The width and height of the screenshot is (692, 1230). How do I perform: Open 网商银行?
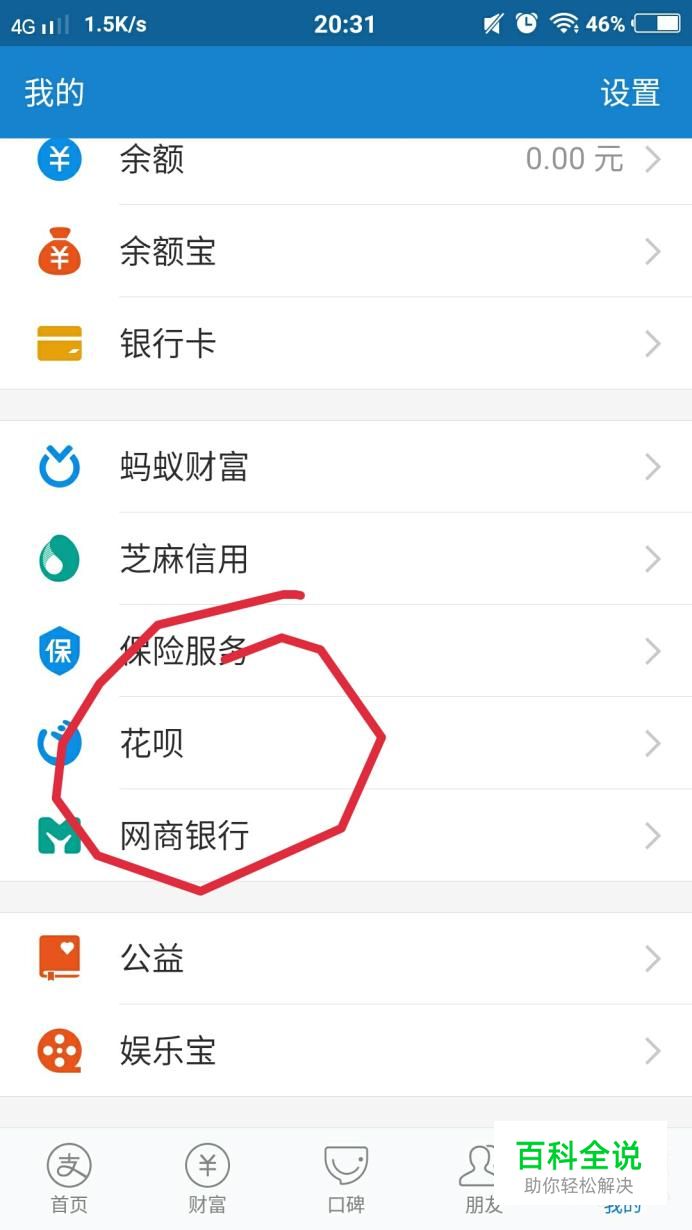tap(346, 836)
